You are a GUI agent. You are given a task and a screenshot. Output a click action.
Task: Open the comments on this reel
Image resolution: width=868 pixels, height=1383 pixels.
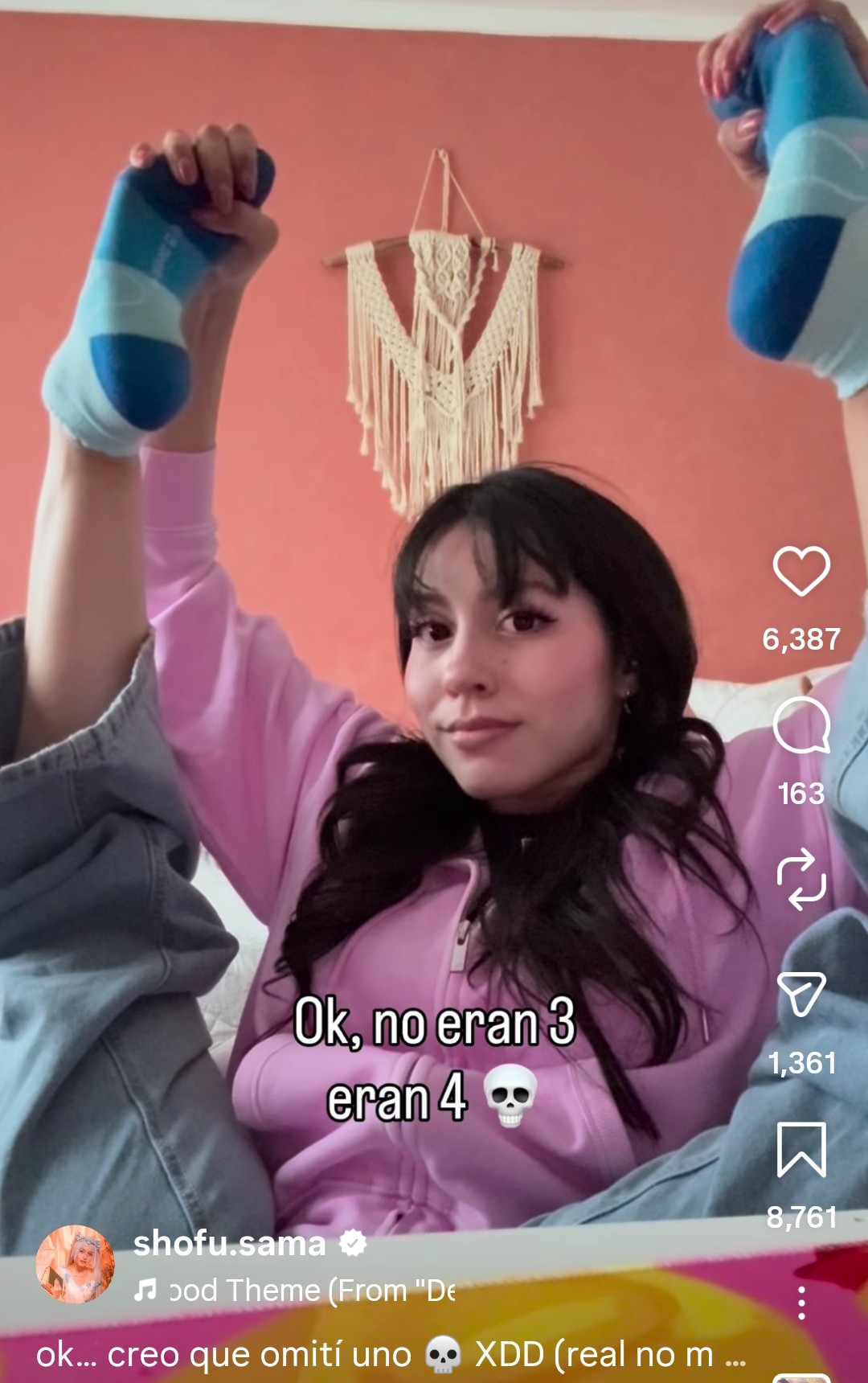point(801,725)
